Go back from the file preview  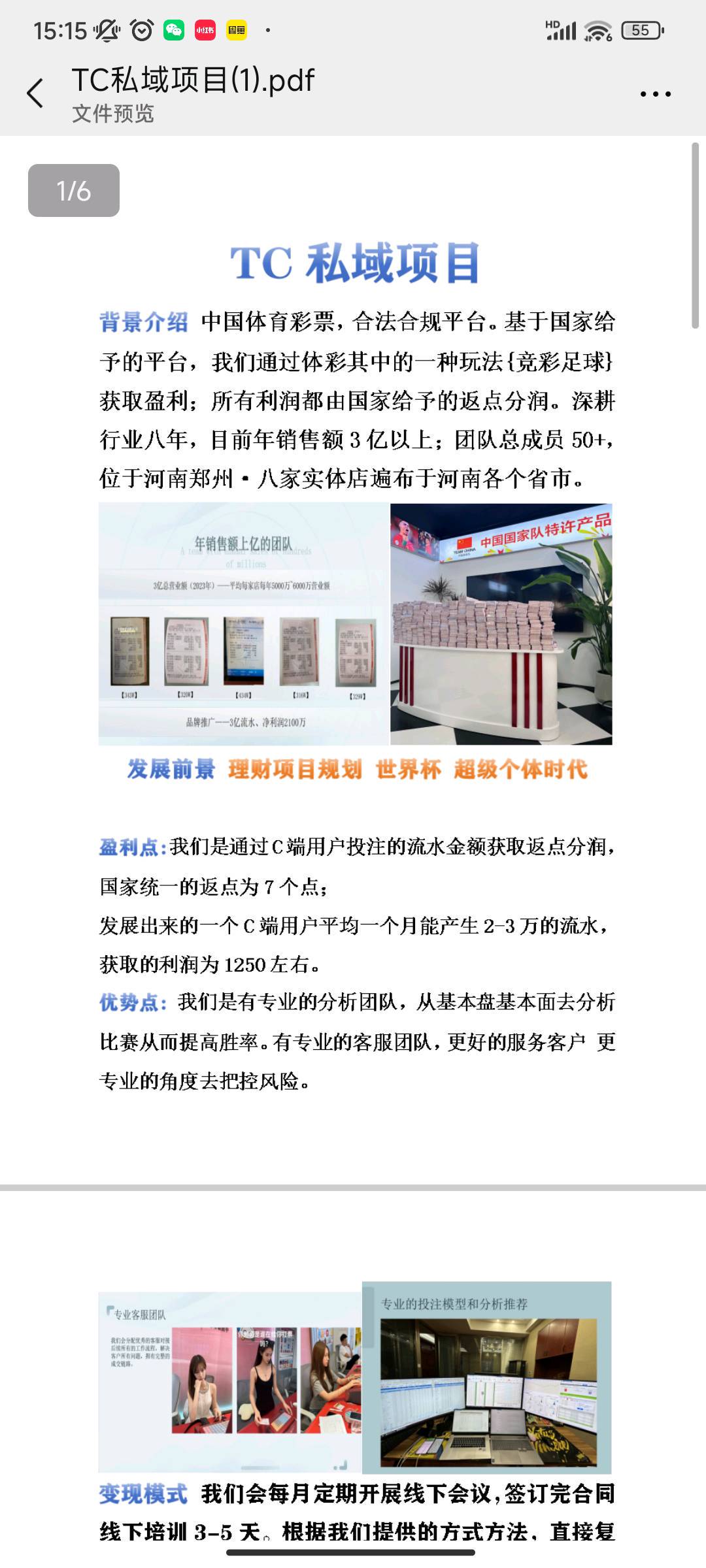(35, 93)
